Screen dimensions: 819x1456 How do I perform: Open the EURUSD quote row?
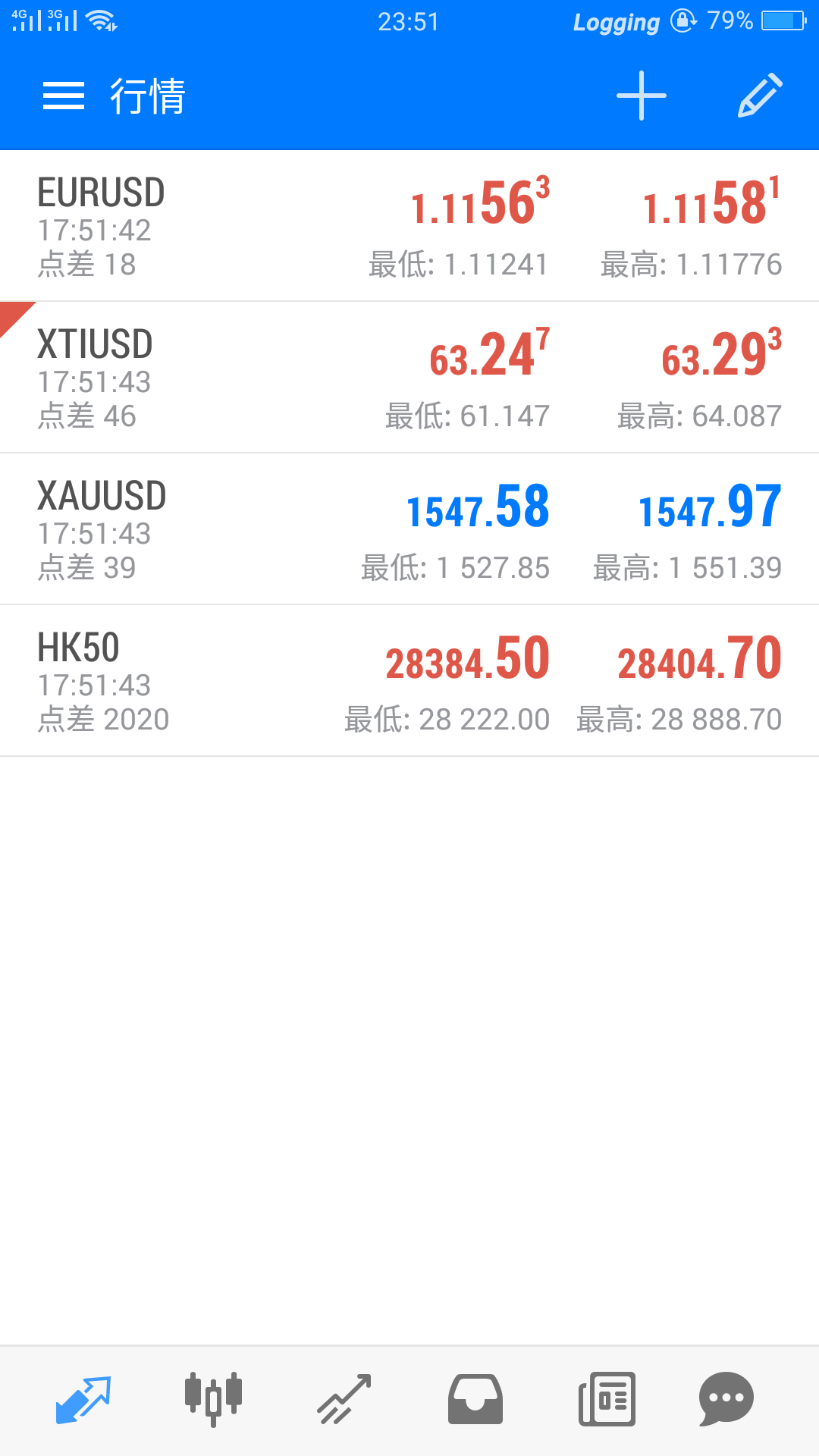point(409,226)
